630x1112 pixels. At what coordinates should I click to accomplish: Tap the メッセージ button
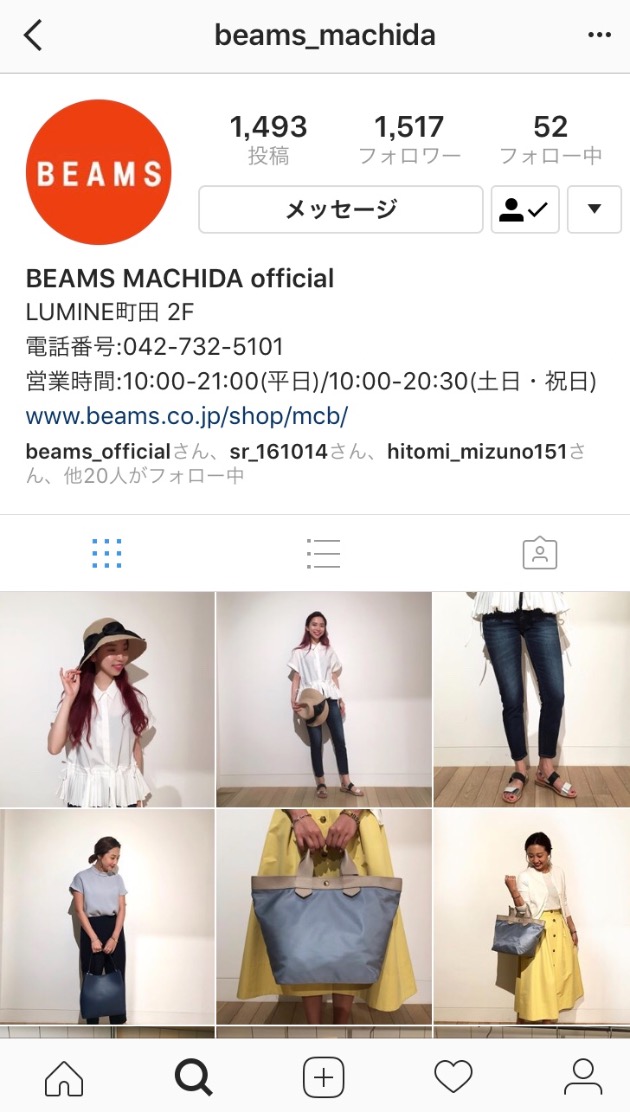[341, 209]
